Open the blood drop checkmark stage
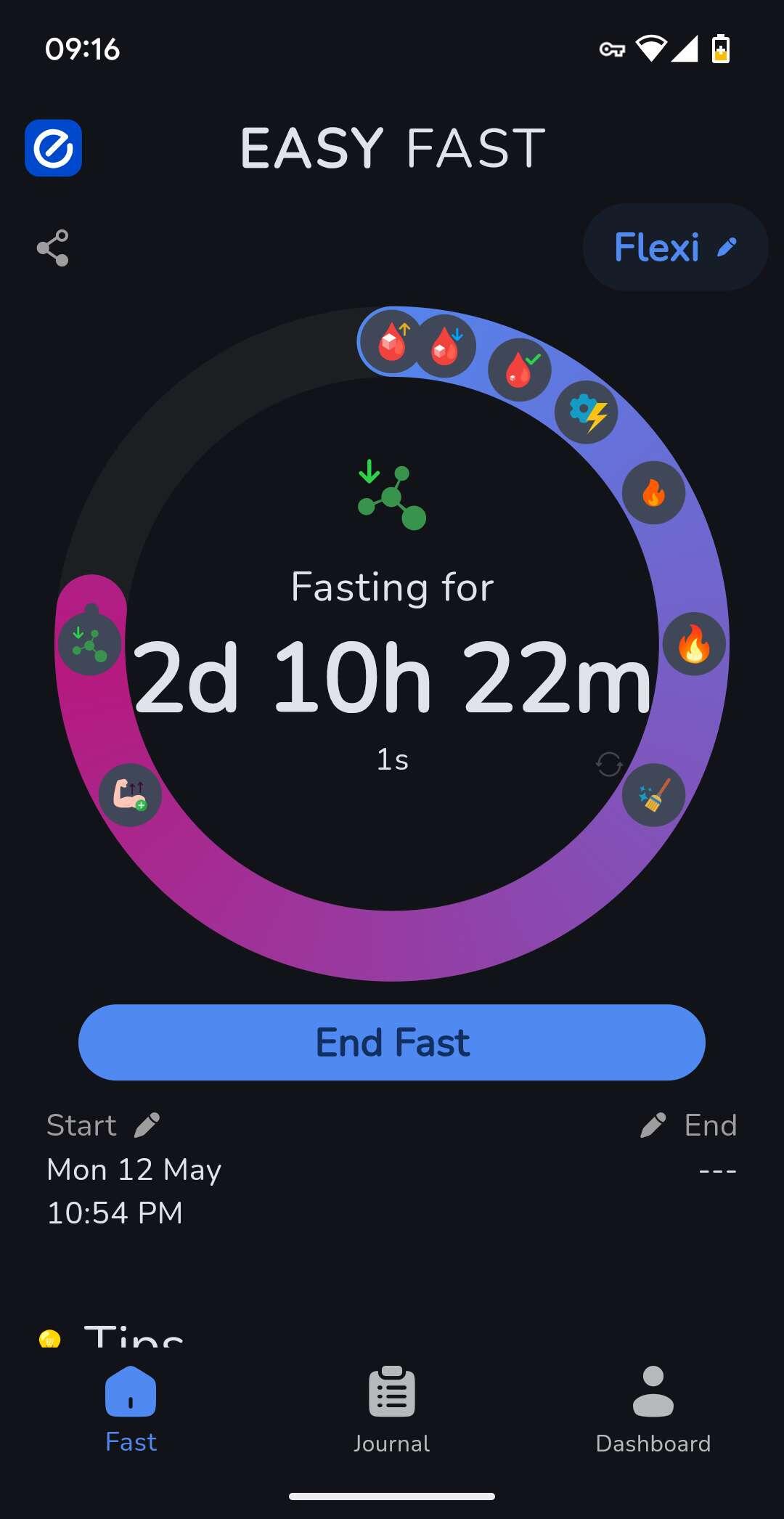Image resolution: width=784 pixels, height=1519 pixels. click(x=520, y=370)
